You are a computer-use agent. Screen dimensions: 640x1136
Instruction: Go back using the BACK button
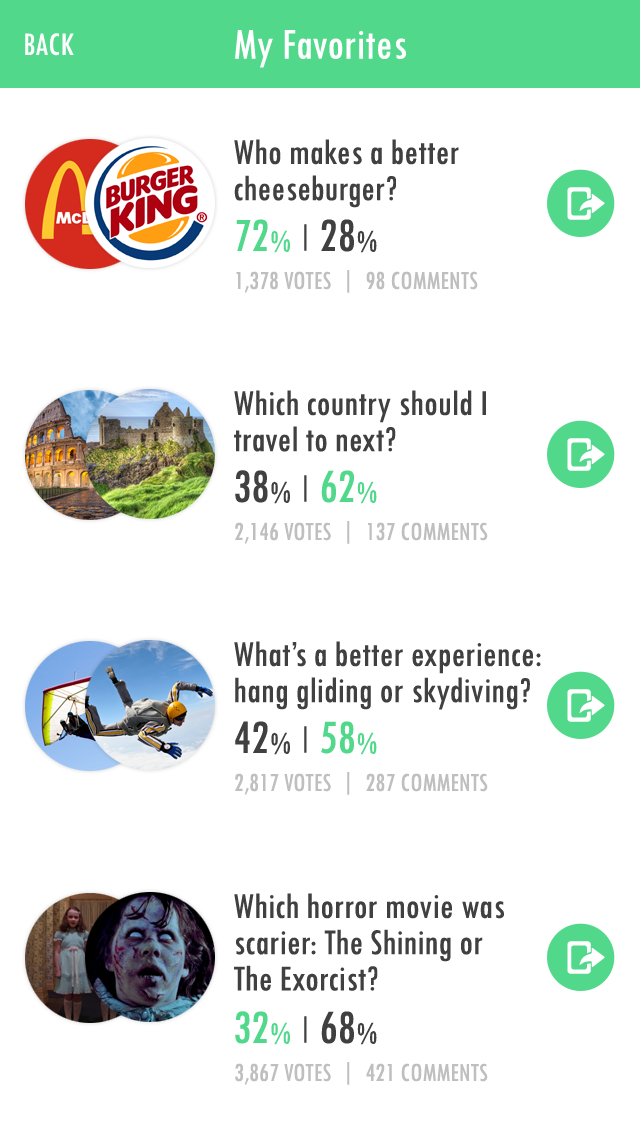[49, 45]
